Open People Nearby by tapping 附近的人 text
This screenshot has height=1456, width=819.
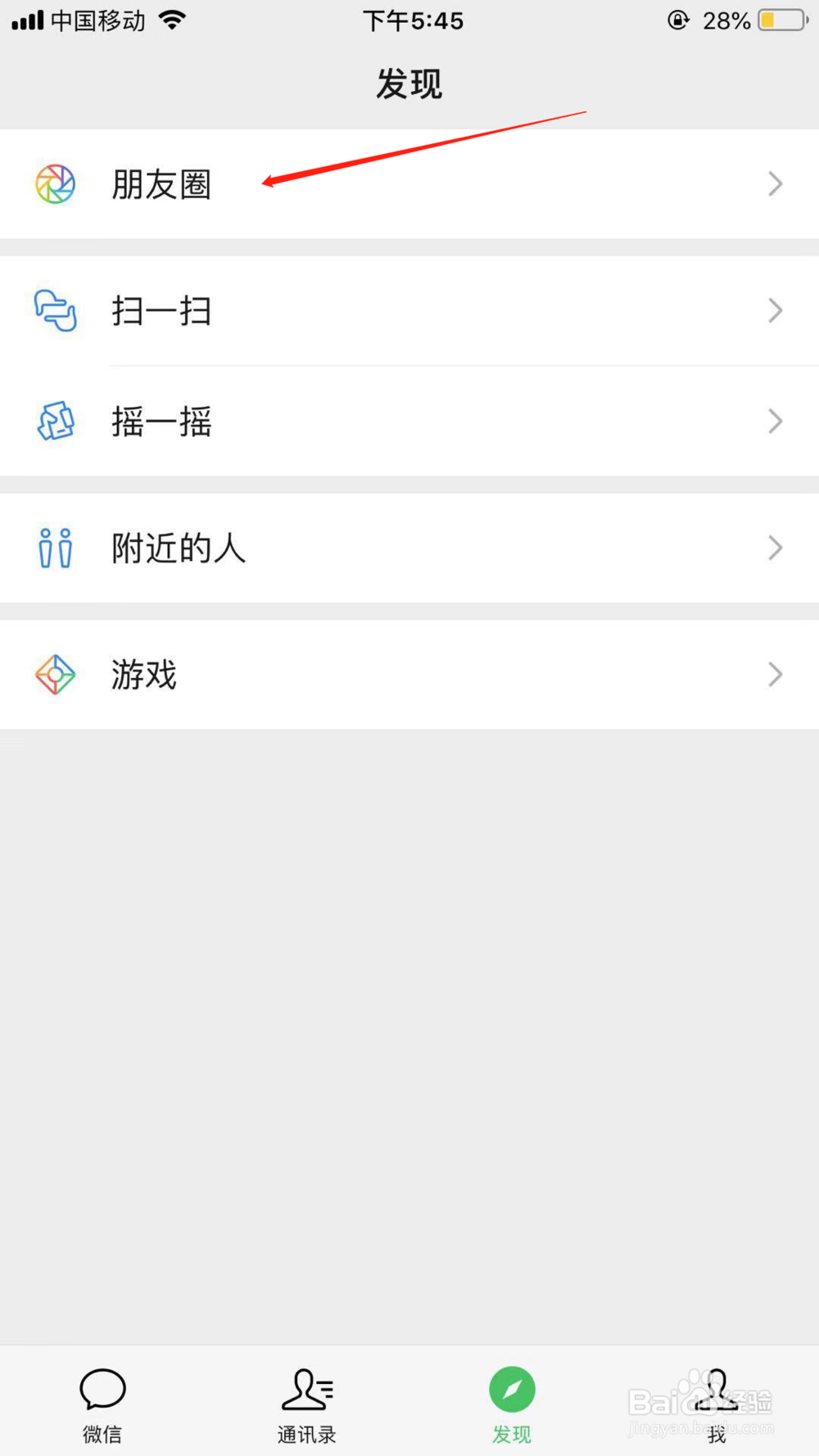point(179,548)
